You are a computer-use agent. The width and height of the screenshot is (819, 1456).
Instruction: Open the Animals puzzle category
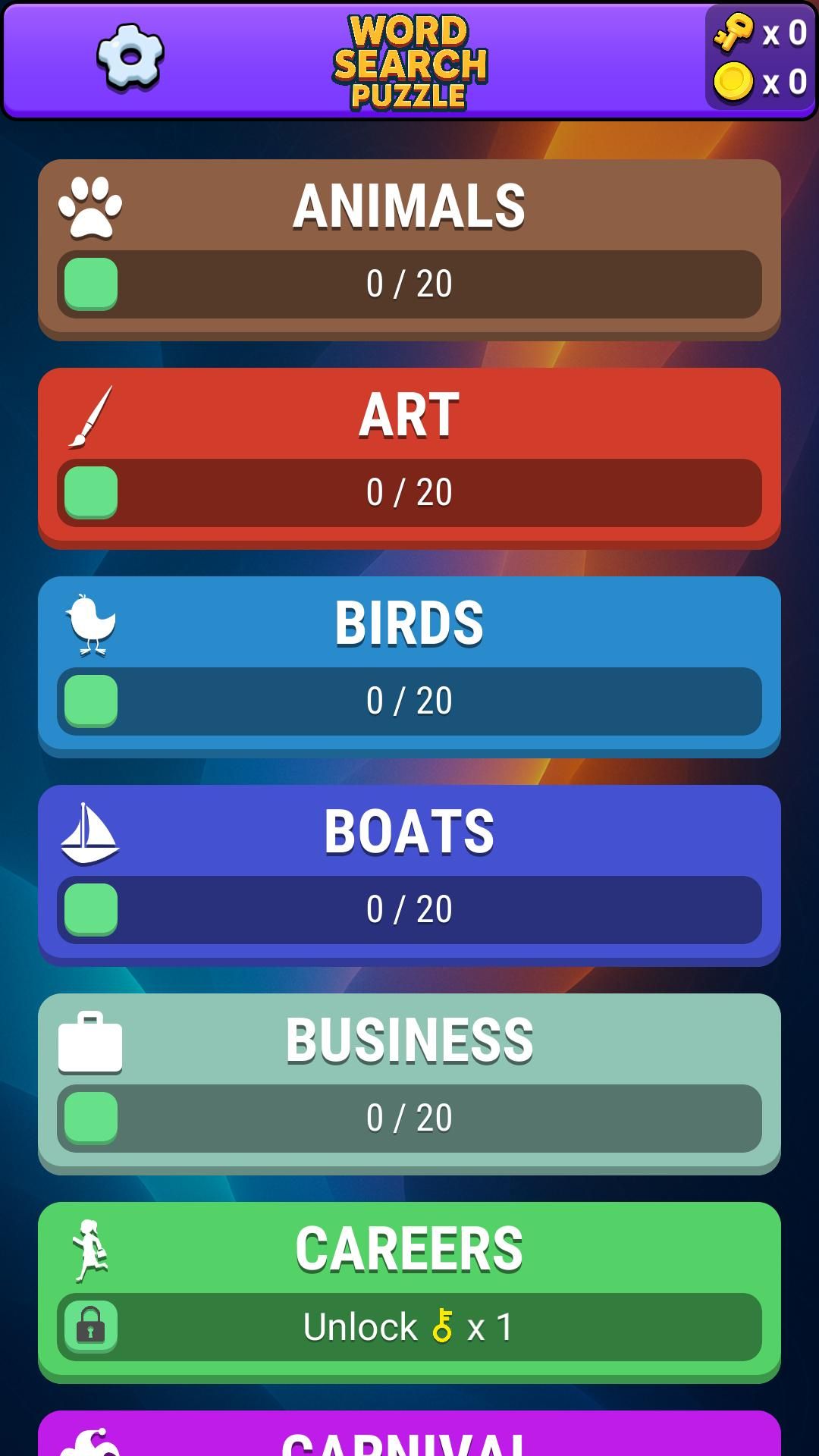pos(409,249)
